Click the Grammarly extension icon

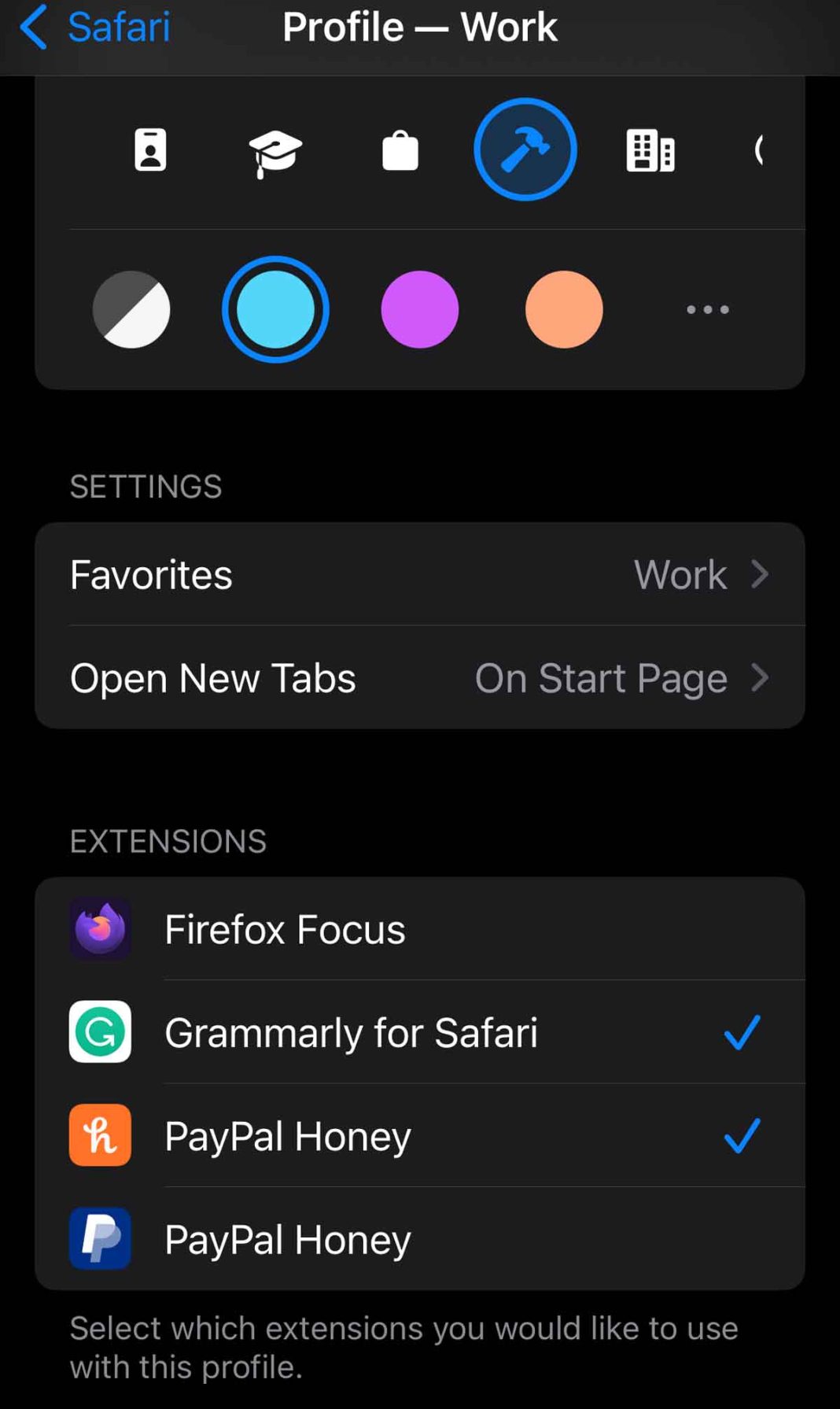(100, 1032)
